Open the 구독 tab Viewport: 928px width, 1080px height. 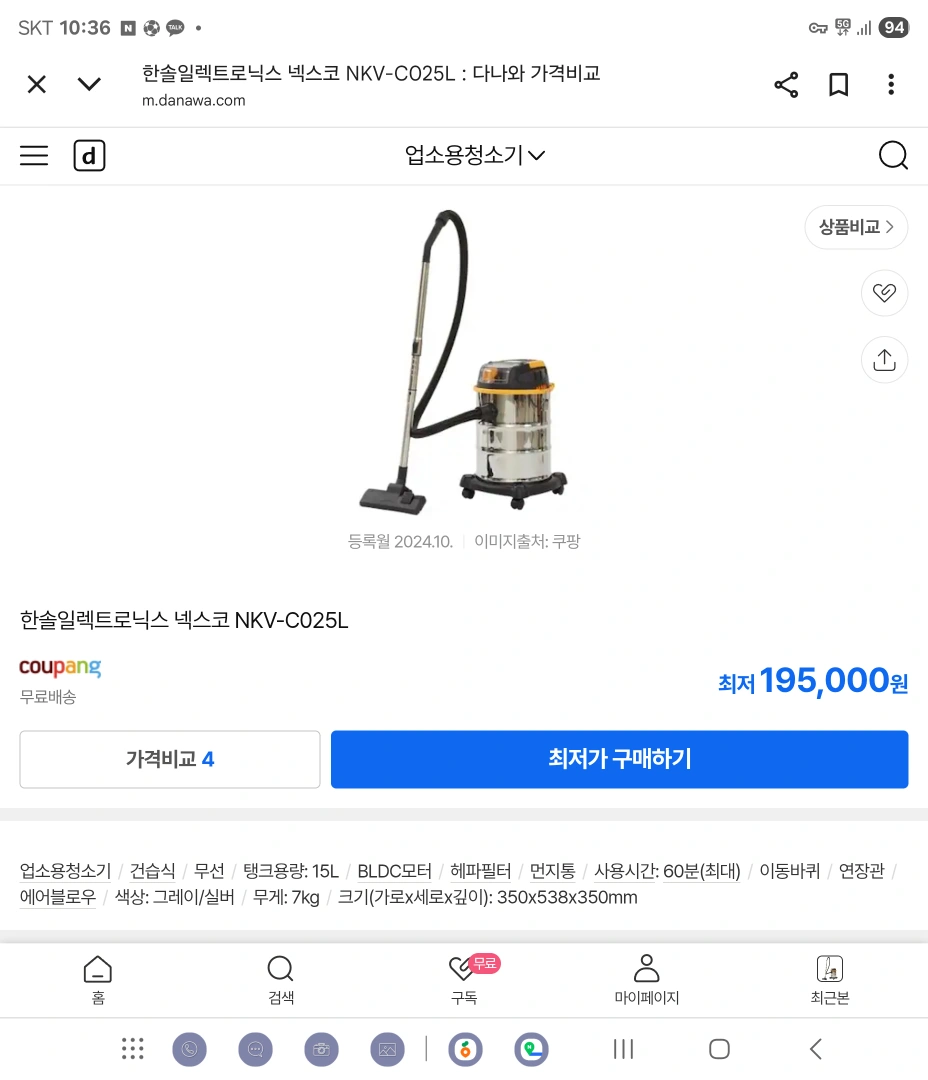click(x=464, y=979)
